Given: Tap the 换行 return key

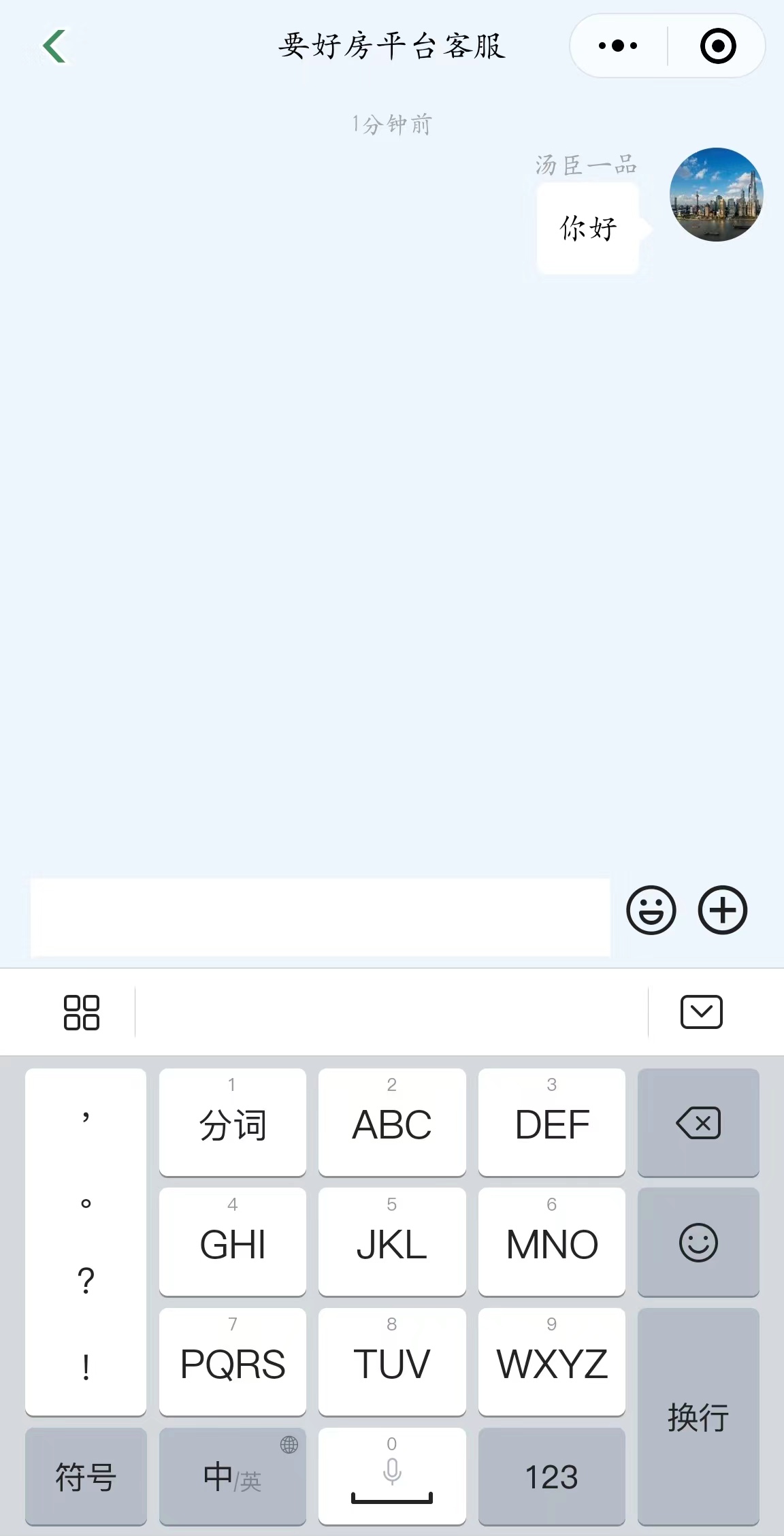Looking at the screenshot, I should point(698,1417).
